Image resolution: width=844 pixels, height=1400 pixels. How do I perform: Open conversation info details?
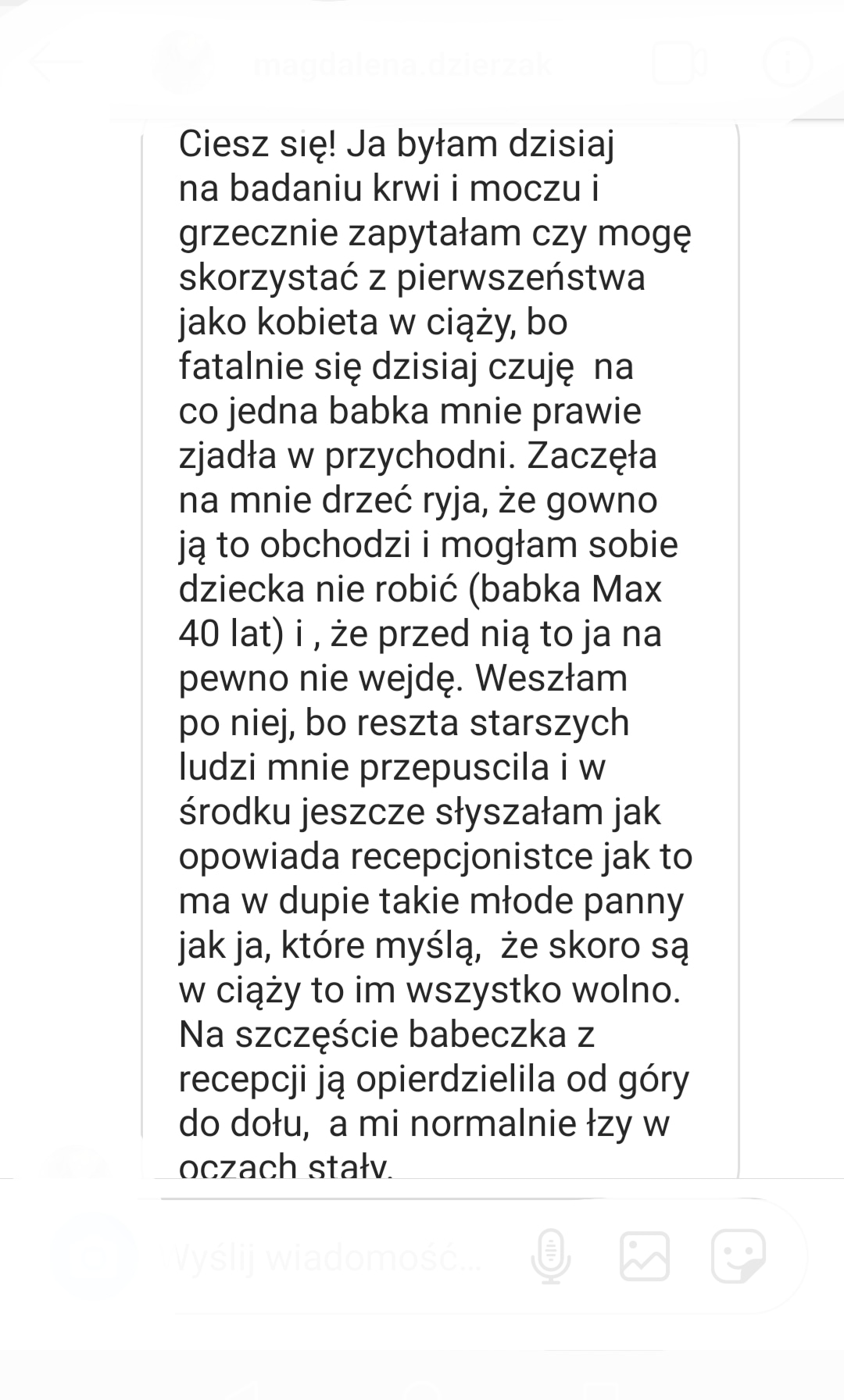pos(787,64)
